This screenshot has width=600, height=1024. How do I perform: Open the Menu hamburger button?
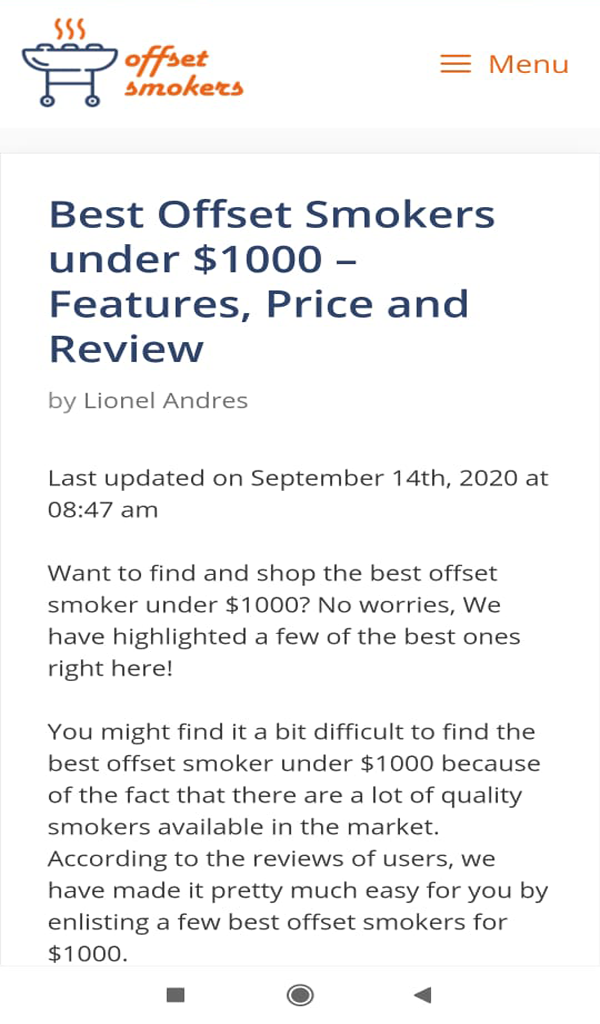pyautogui.click(x=504, y=64)
